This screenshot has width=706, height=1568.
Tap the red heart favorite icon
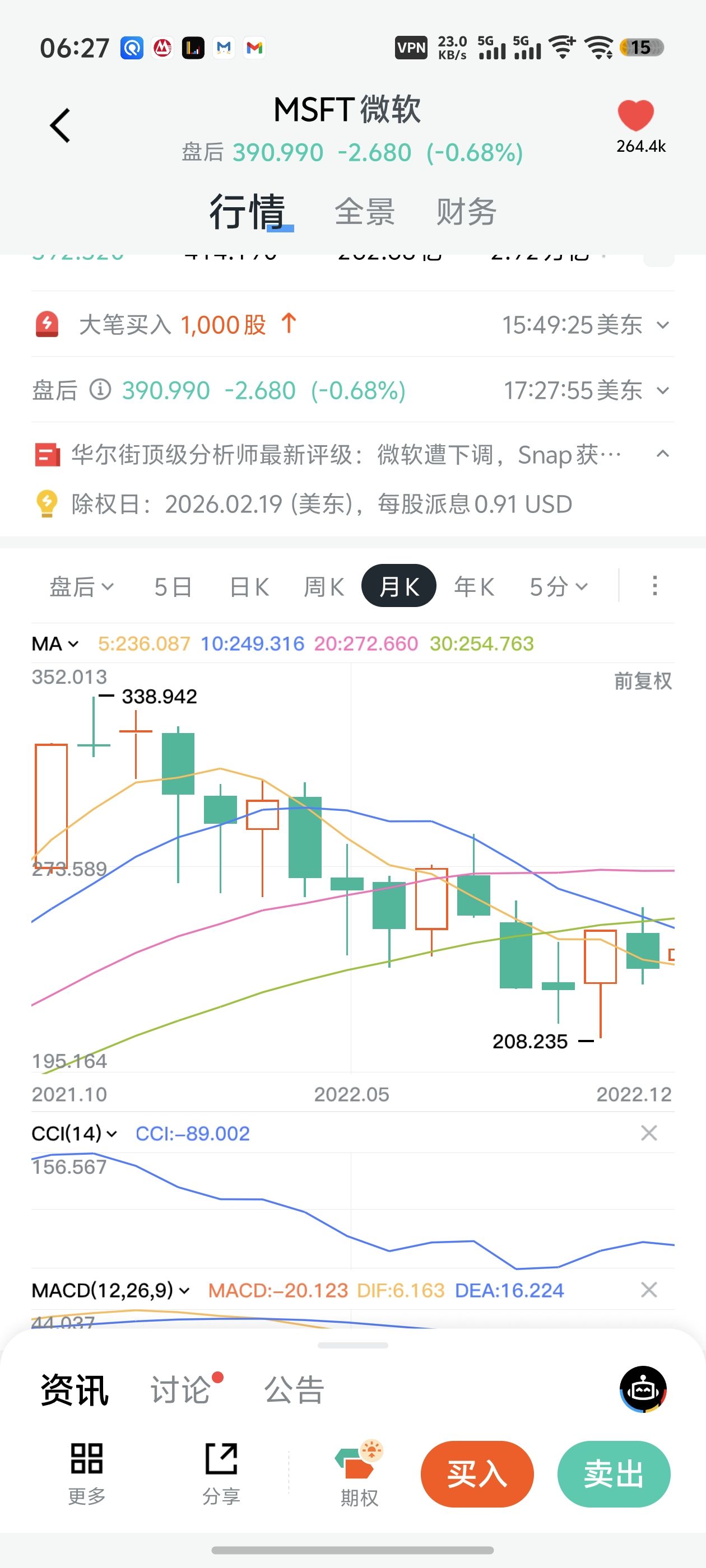(x=635, y=115)
